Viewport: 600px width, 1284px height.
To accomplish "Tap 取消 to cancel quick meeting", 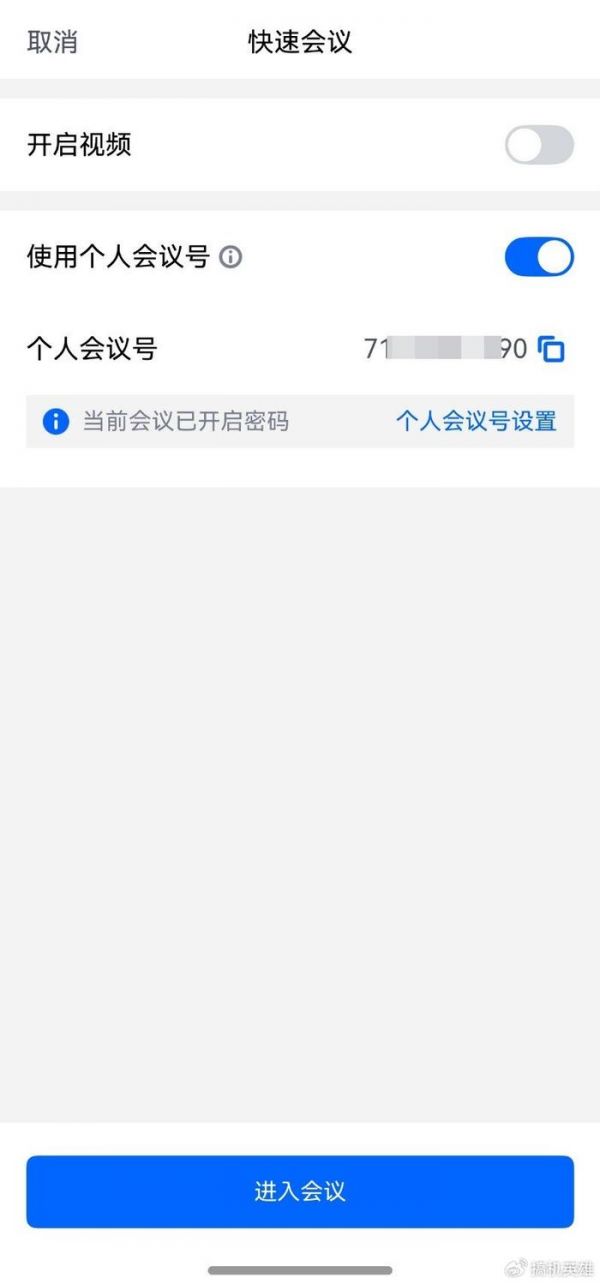I will click(x=52, y=42).
